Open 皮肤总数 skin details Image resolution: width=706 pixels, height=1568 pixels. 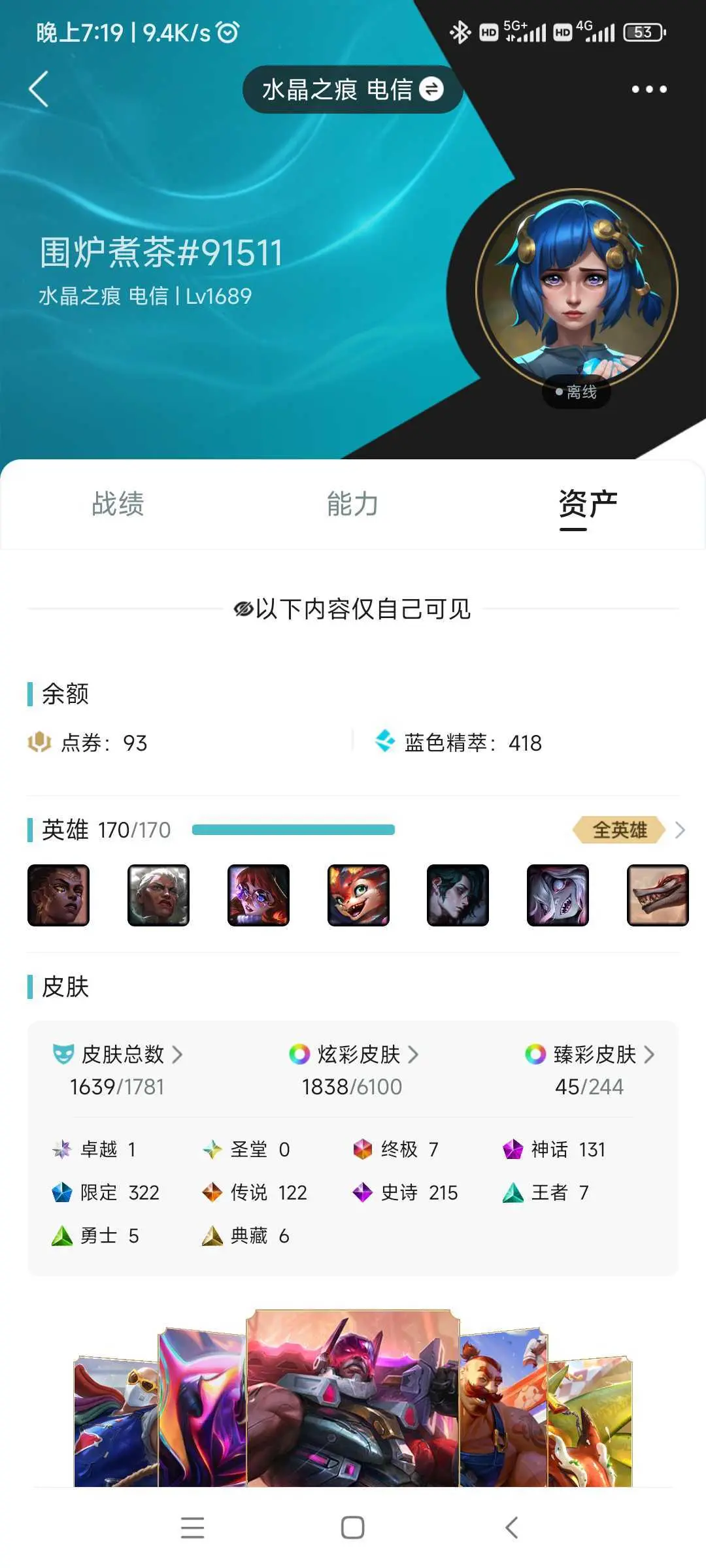(118, 1054)
